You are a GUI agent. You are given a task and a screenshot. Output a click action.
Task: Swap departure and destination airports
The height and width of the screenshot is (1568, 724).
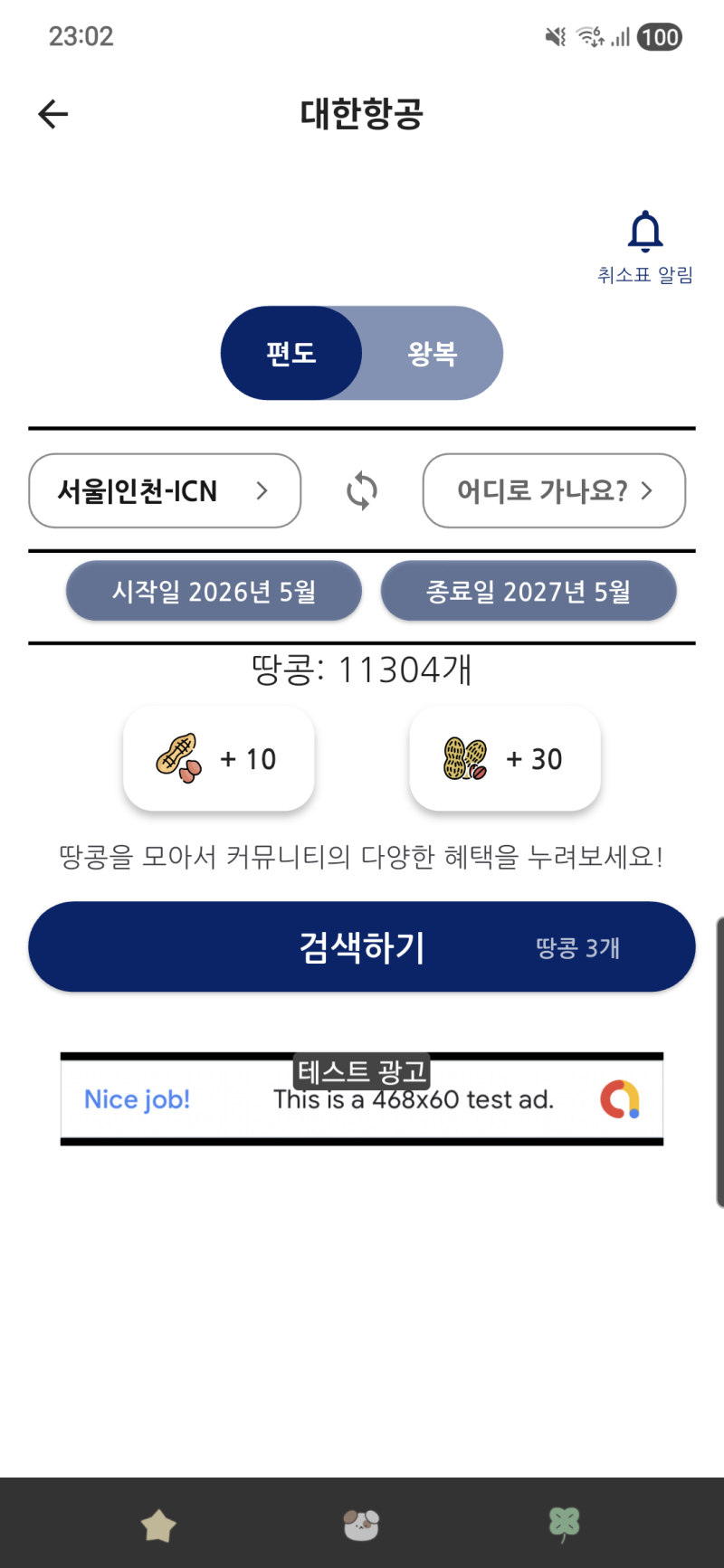tap(362, 490)
